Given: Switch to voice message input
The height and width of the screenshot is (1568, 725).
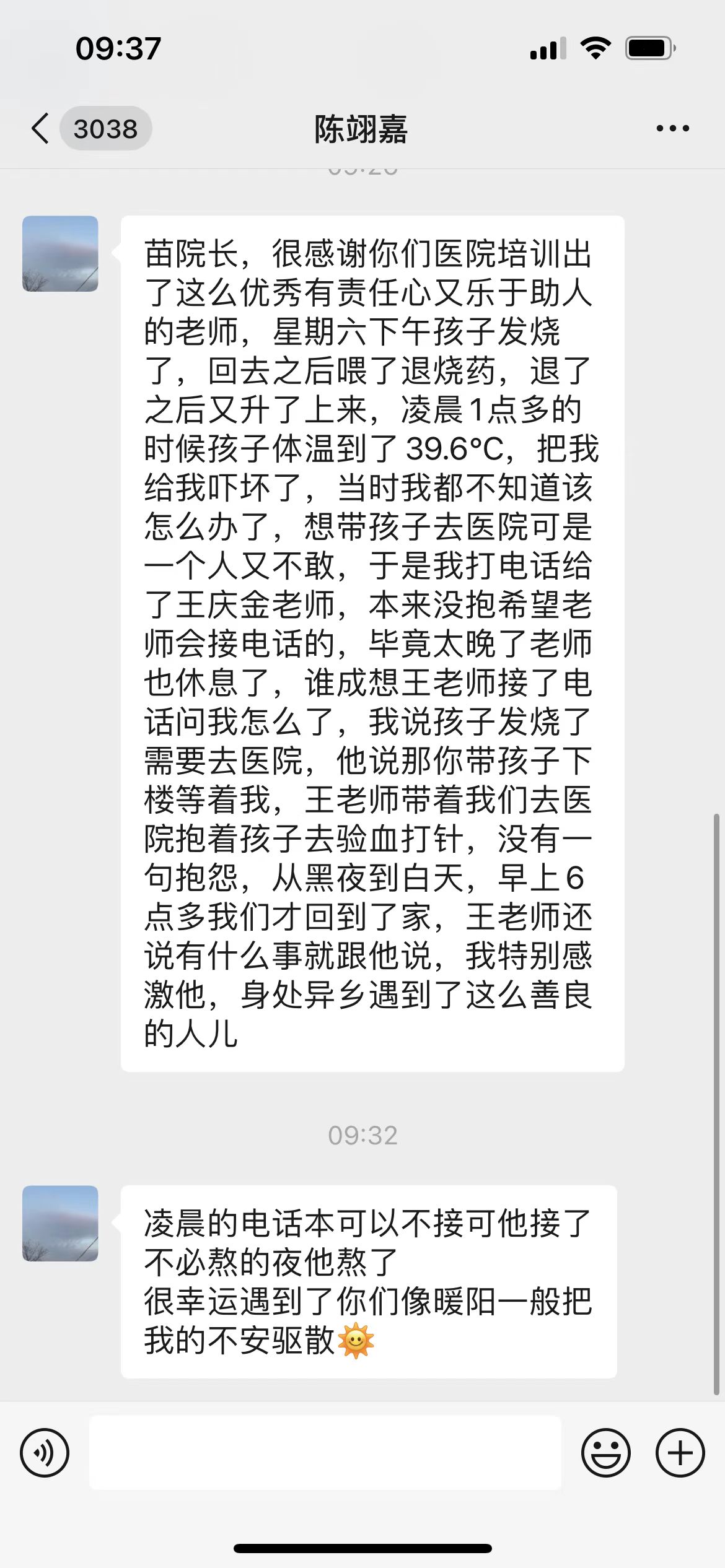Looking at the screenshot, I should coord(45,1452).
